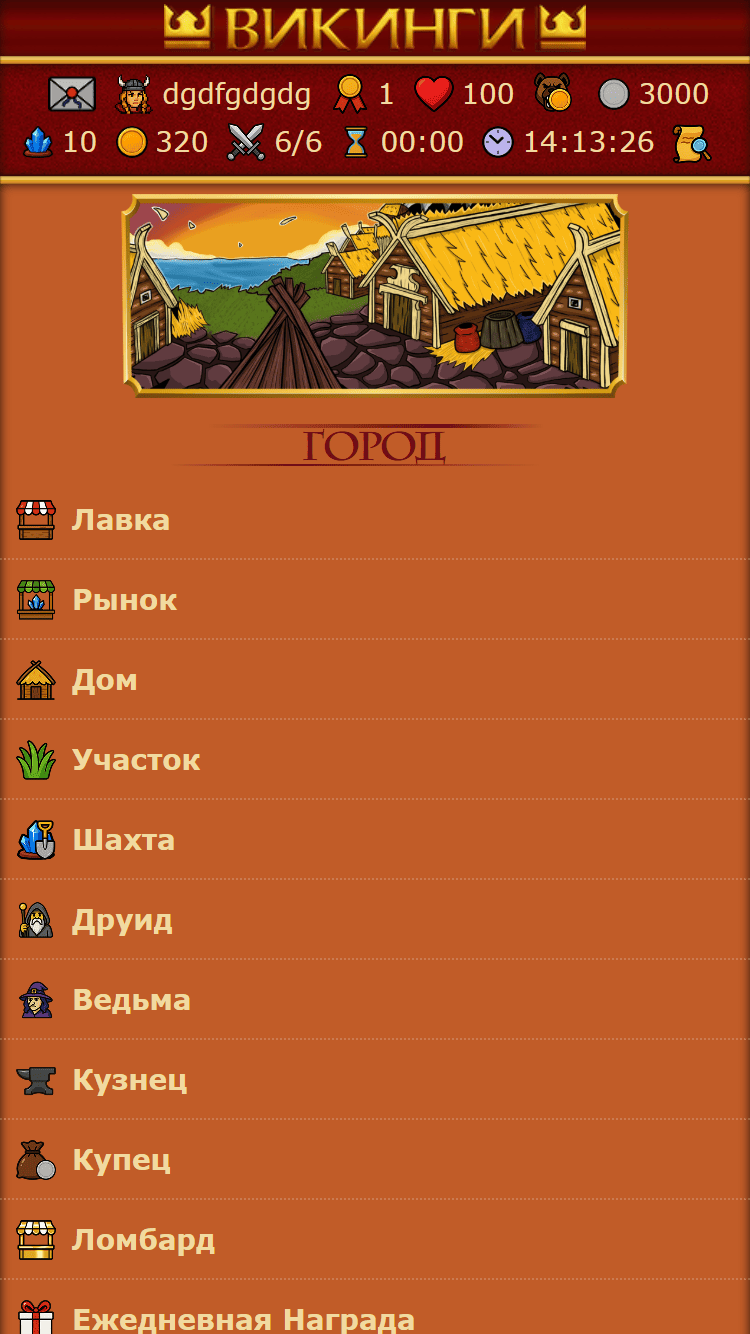
Task: Open Ведьма witch
Action: (x=131, y=1000)
